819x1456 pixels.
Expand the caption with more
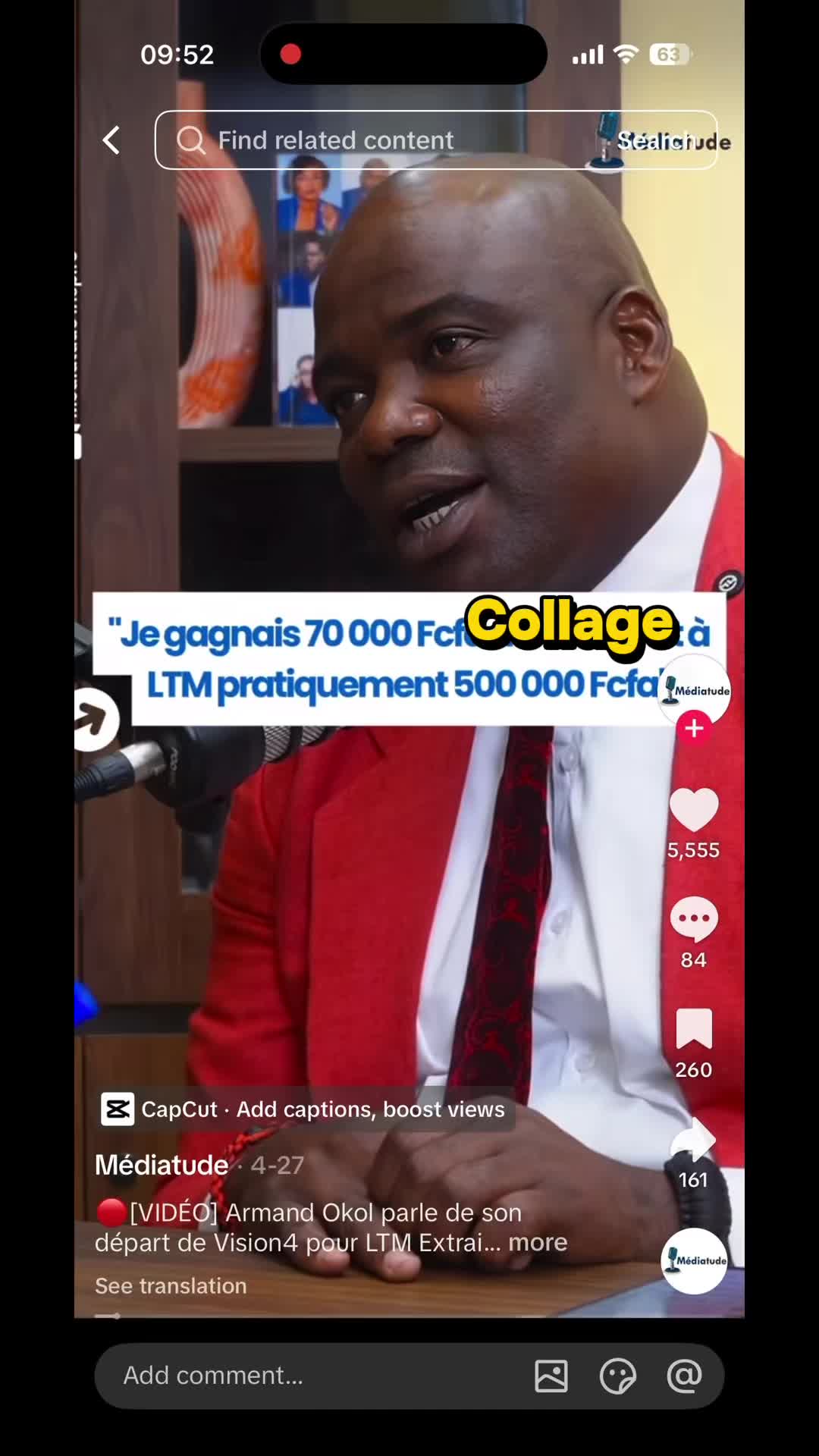[x=538, y=1242]
